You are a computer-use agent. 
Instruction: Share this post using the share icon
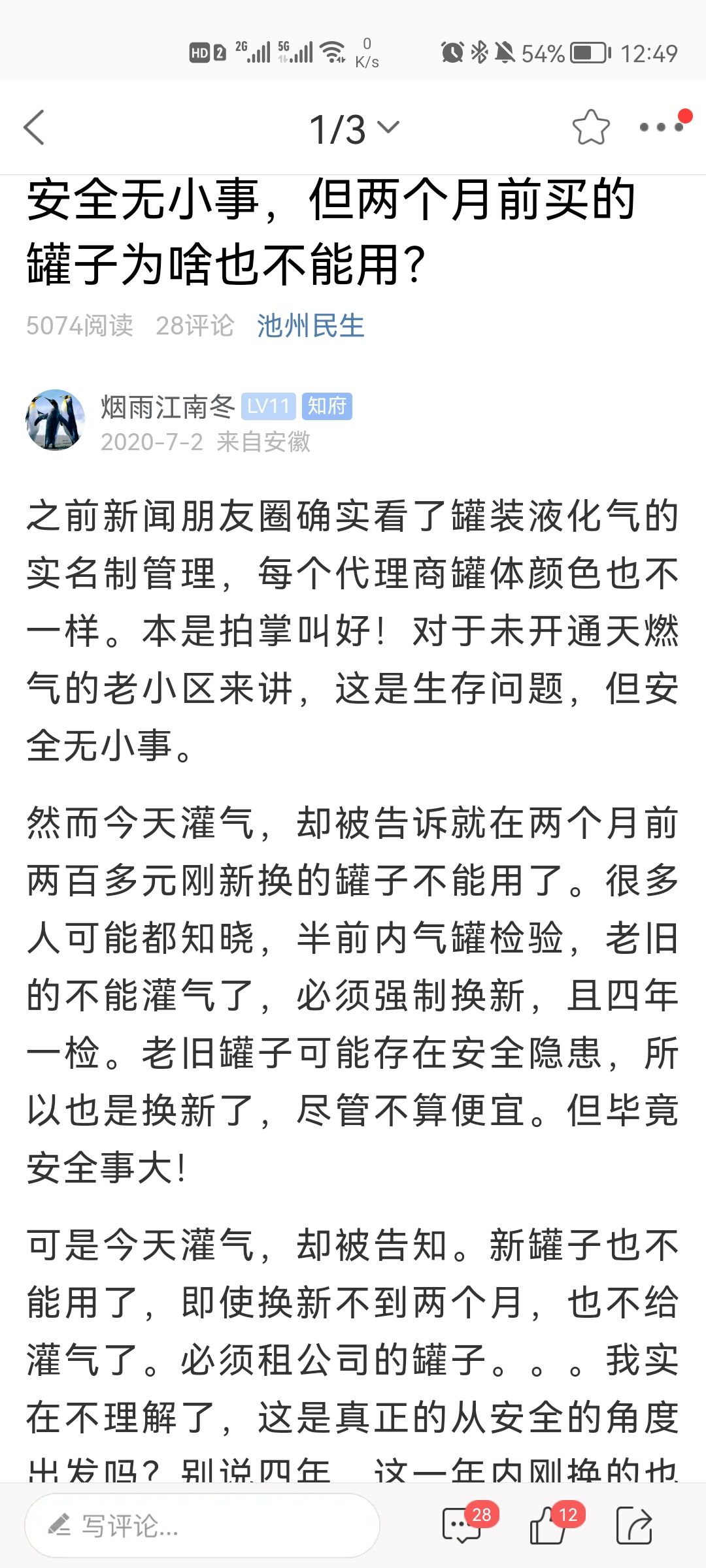pyautogui.click(x=634, y=1526)
